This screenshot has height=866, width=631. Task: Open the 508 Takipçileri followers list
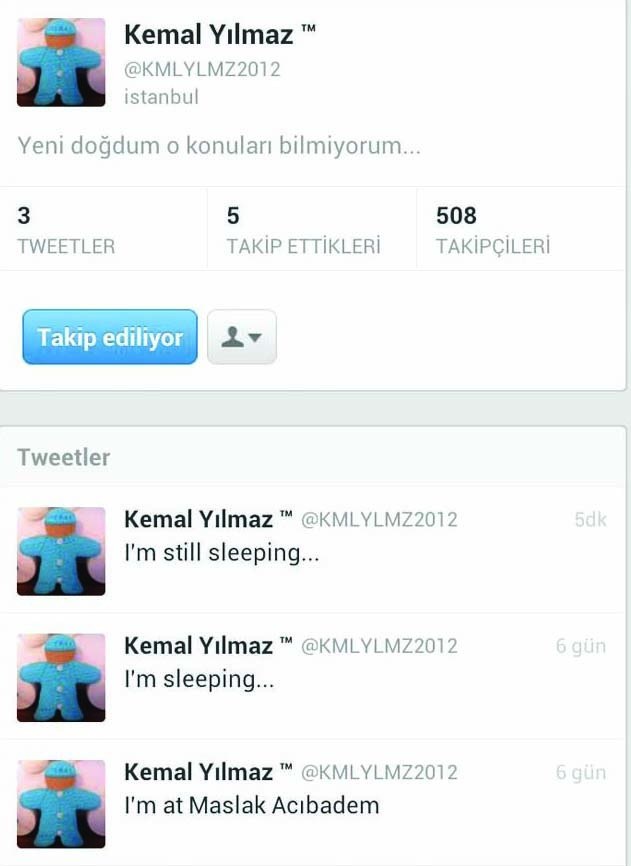(x=493, y=230)
